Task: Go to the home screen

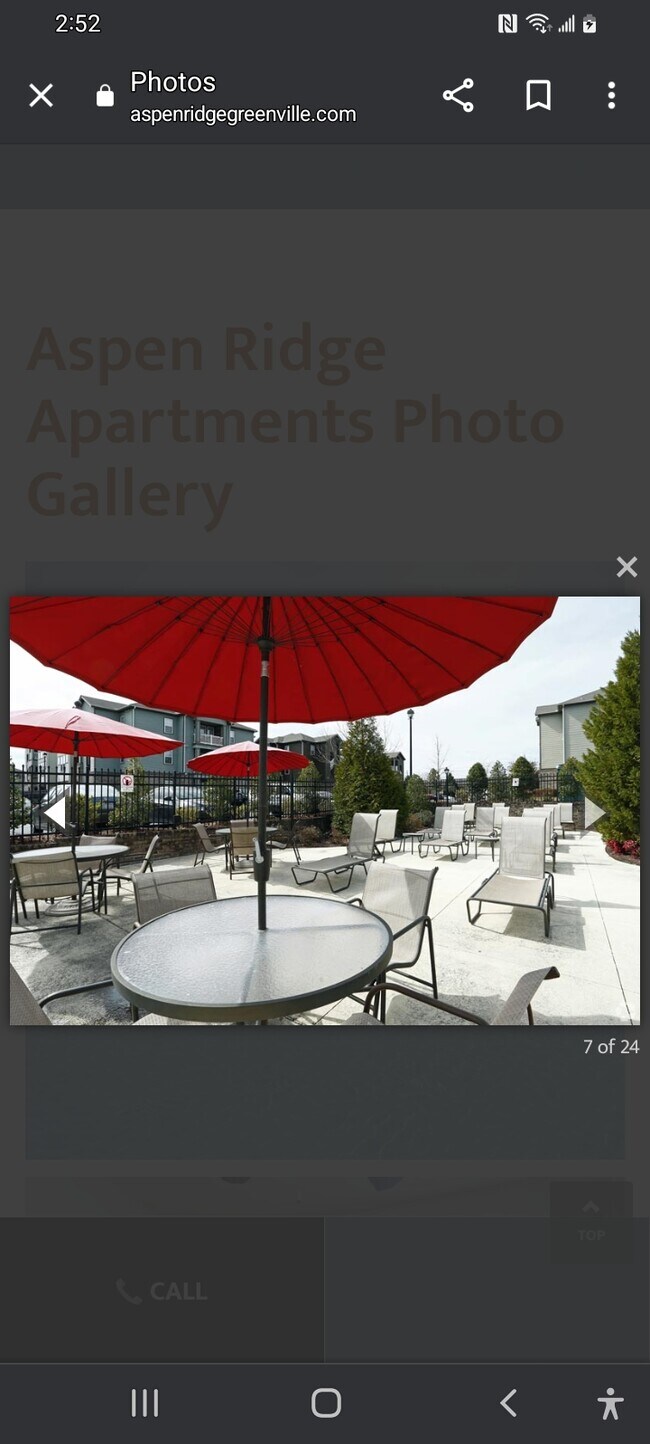Action: coord(326,1403)
